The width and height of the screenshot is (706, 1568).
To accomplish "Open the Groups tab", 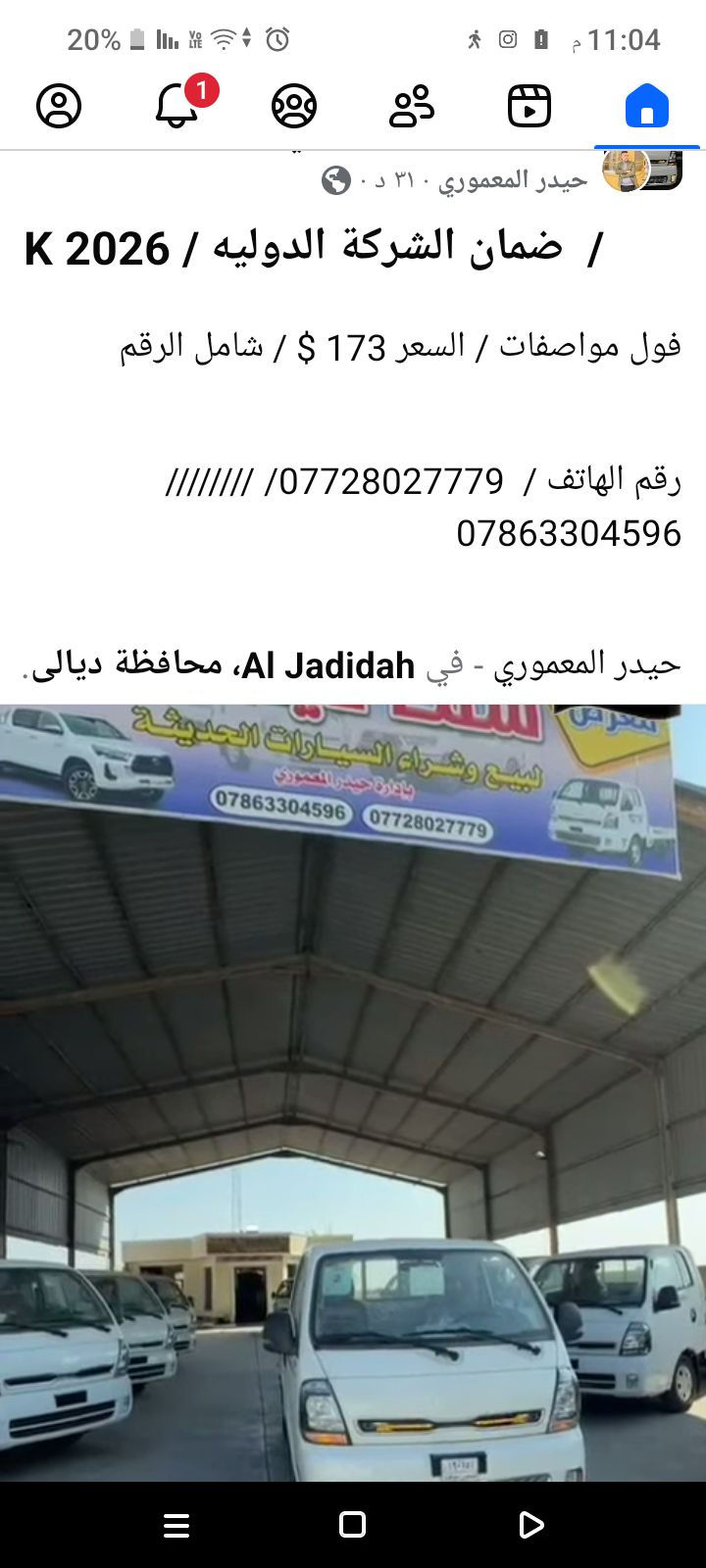I will tap(294, 106).
